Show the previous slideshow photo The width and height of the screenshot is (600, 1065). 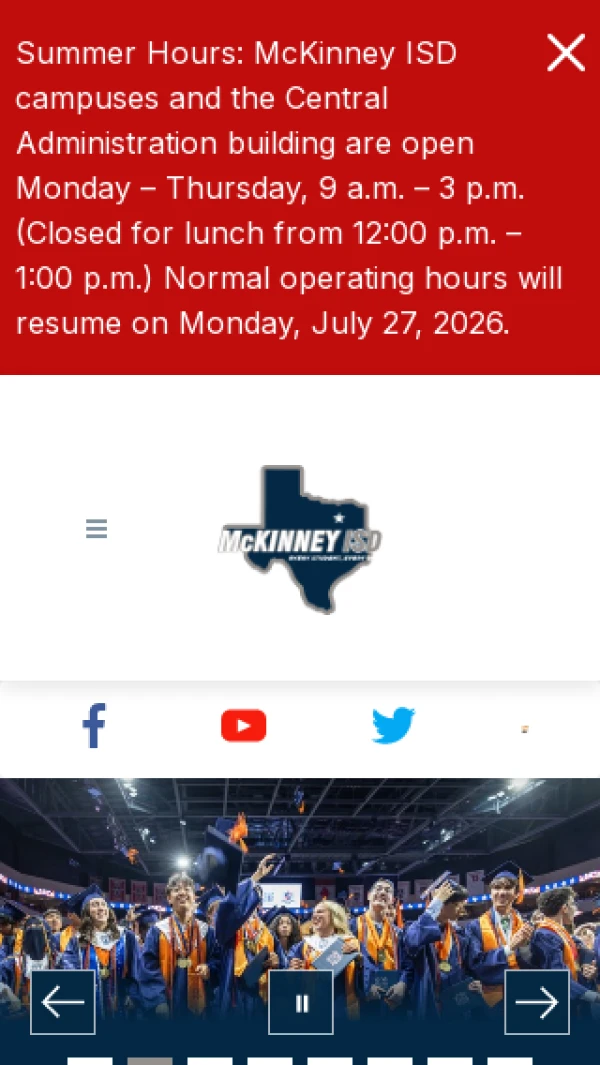(63, 1002)
